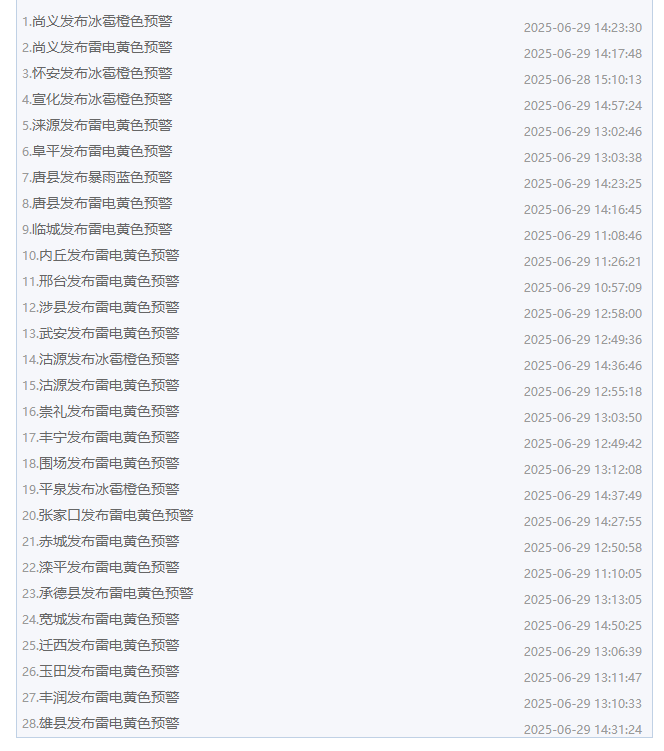The image size is (664, 751).
Task: Open 宣化发布冰雹橙色预警 item
Action: tap(101, 99)
